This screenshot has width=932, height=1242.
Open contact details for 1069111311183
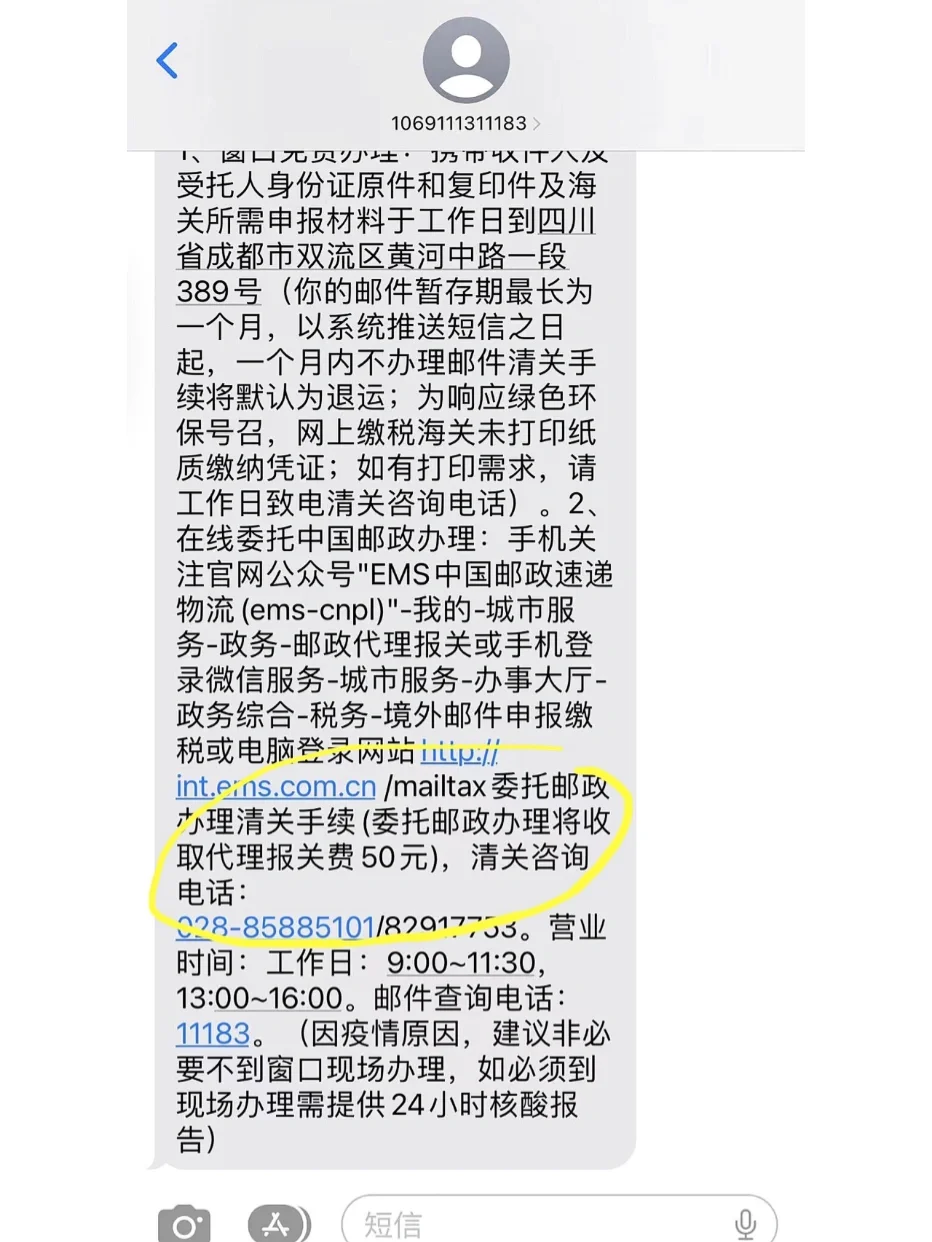pyautogui.click(x=465, y=123)
